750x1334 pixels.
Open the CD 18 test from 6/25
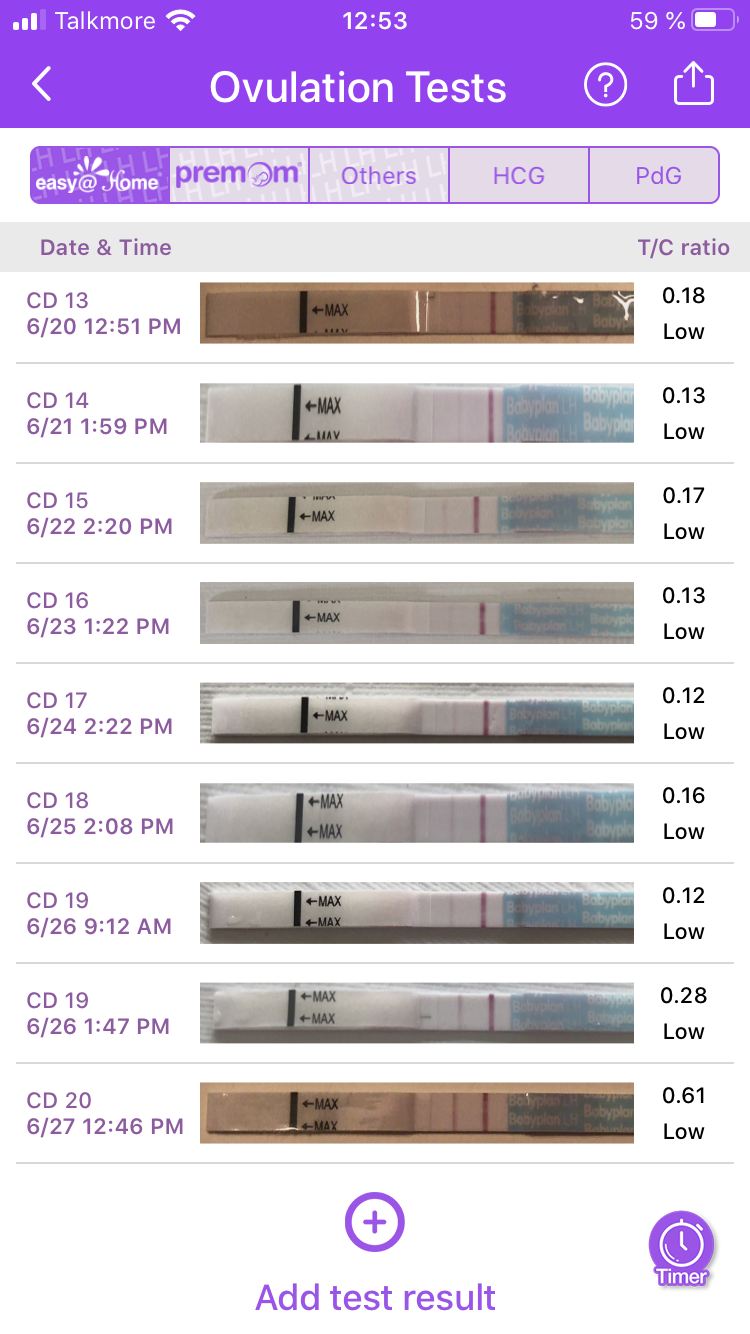375,813
